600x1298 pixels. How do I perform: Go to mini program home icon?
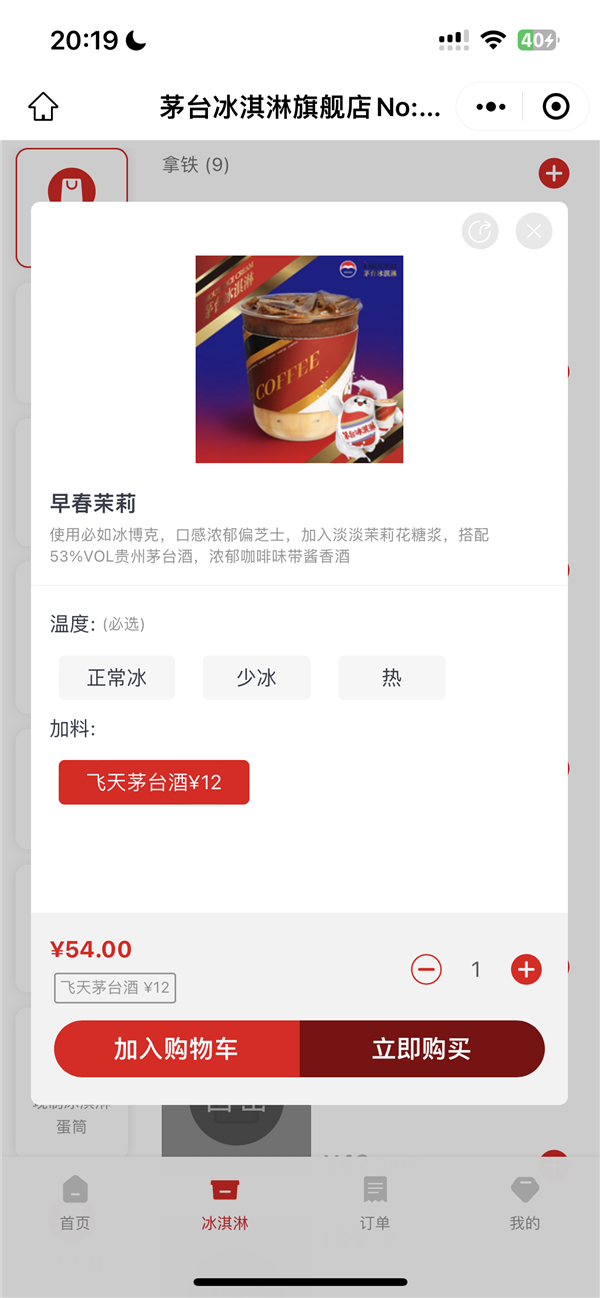click(43, 107)
